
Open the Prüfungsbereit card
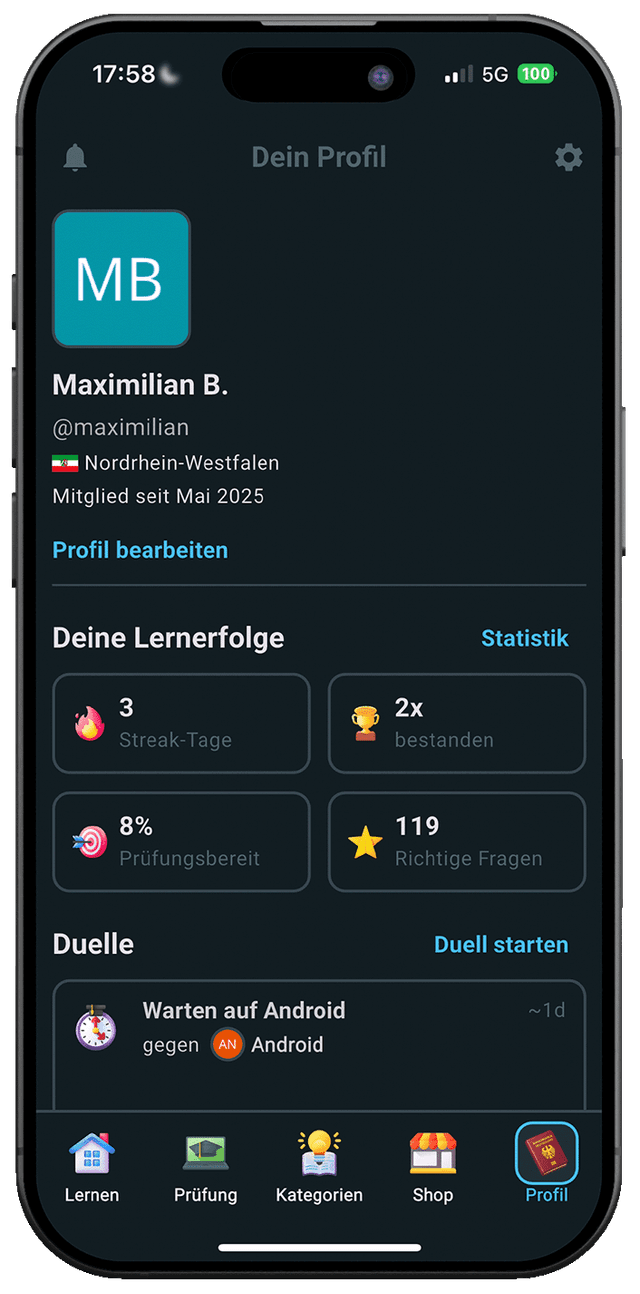pos(181,841)
